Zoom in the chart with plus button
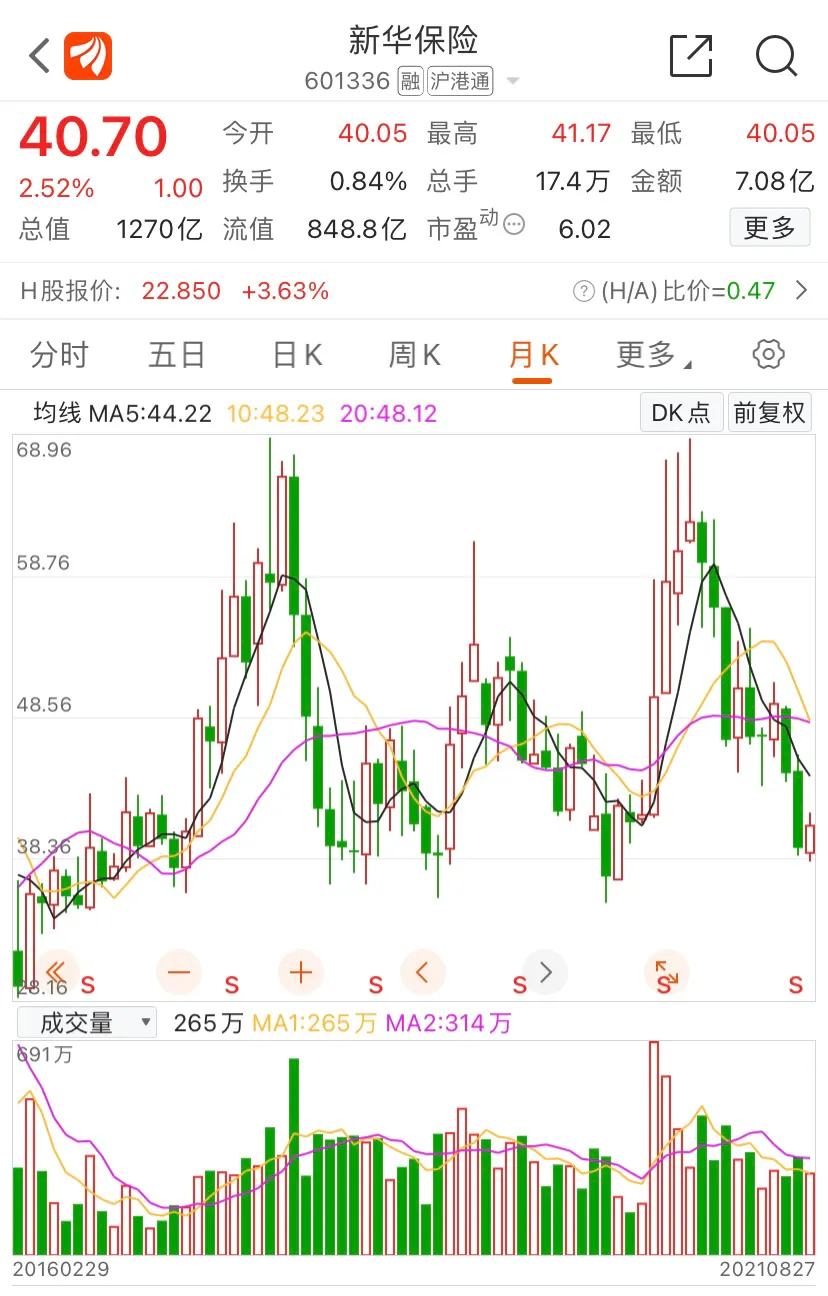 (301, 972)
